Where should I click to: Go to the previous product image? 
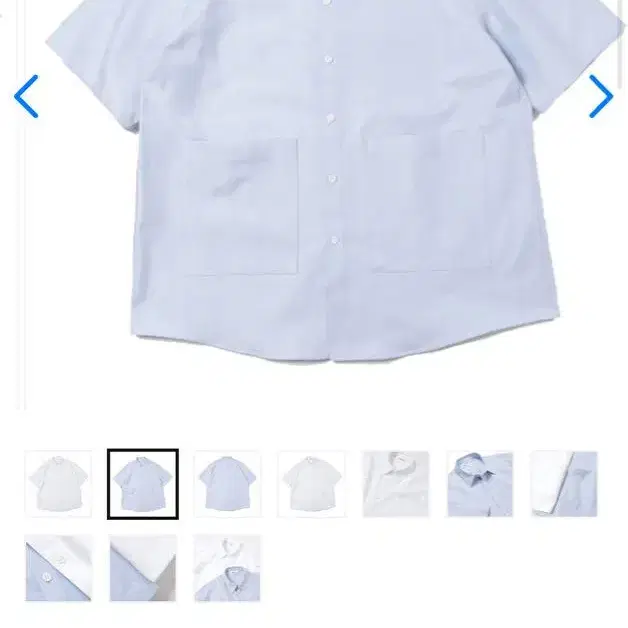[26, 97]
